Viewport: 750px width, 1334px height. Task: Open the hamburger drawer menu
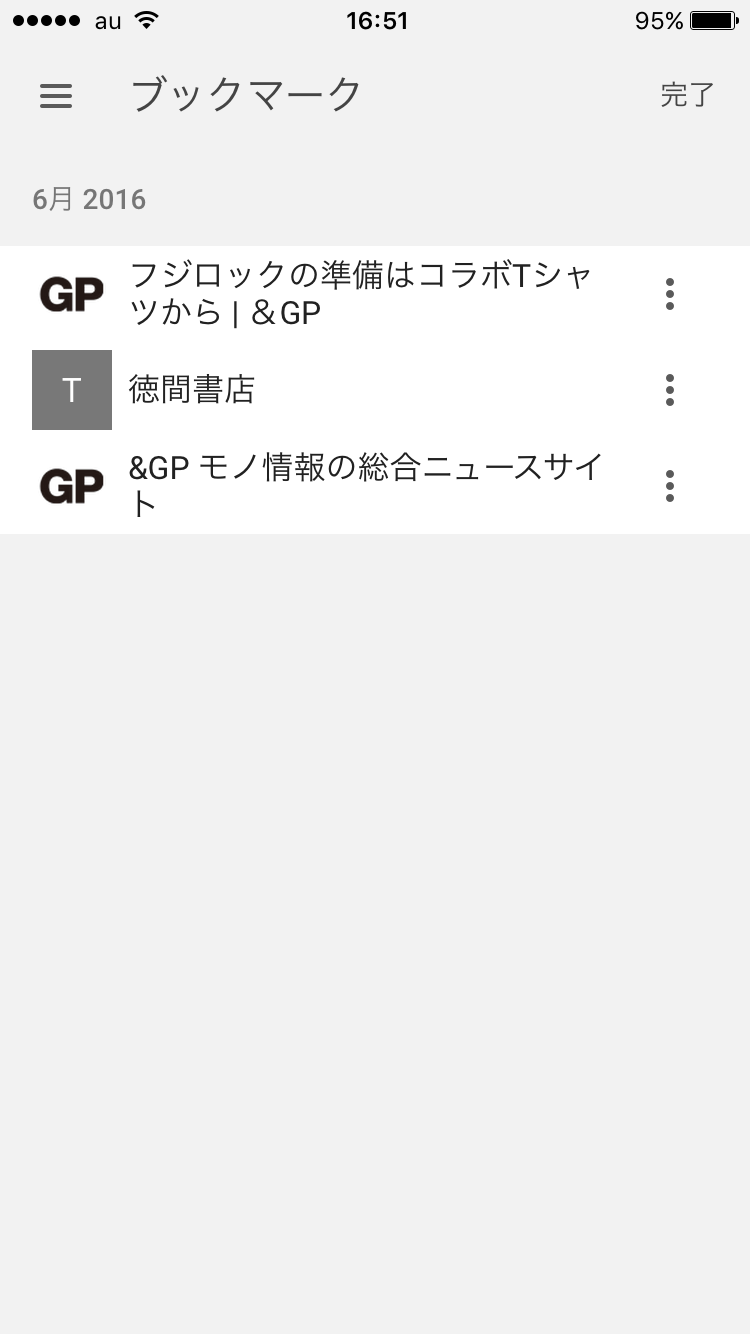point(56,95)
